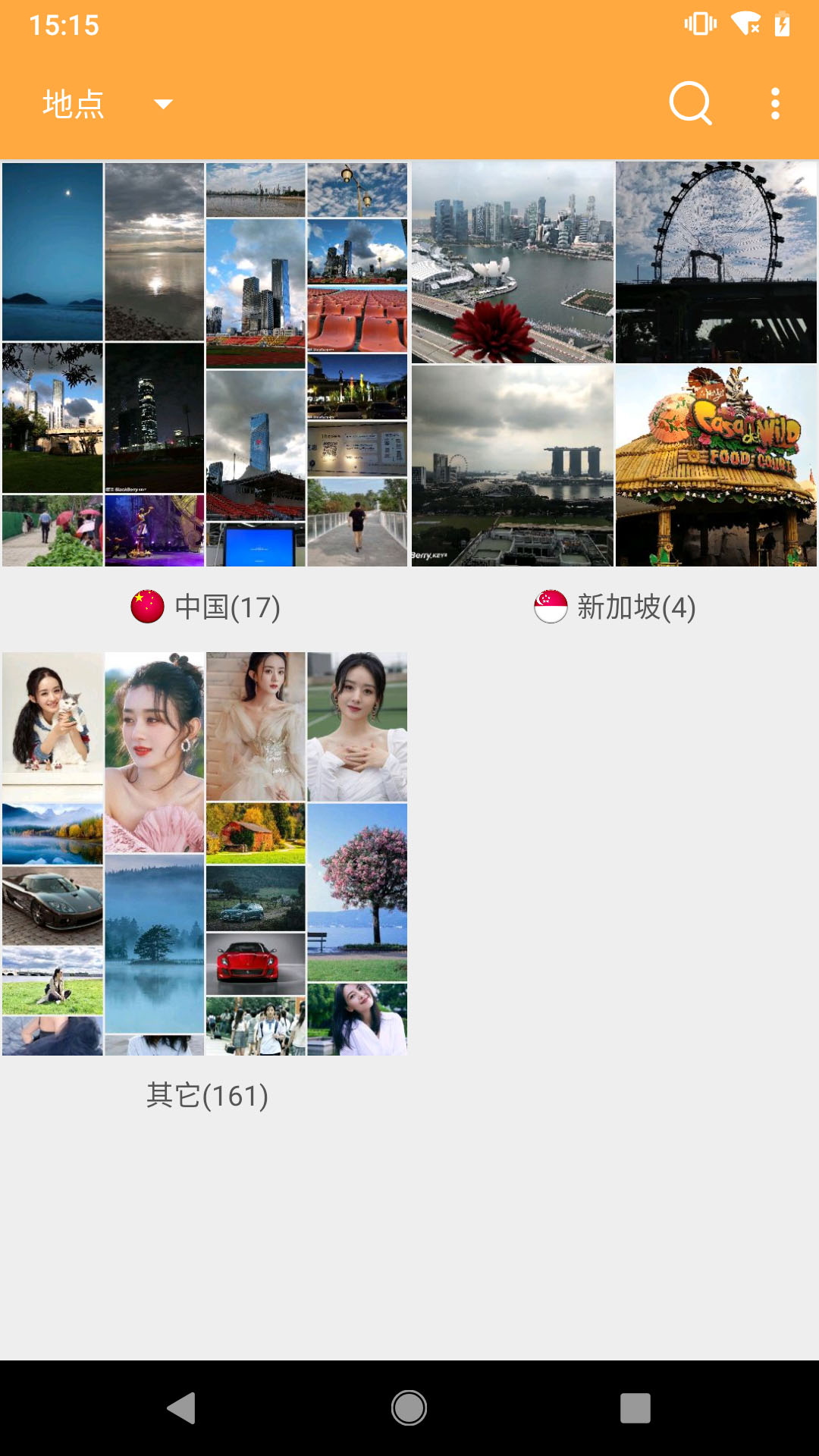Viewport: 819px width, 1456px height.
Task: Click the 其它(161) album label
Action: tap(208, 1095)
